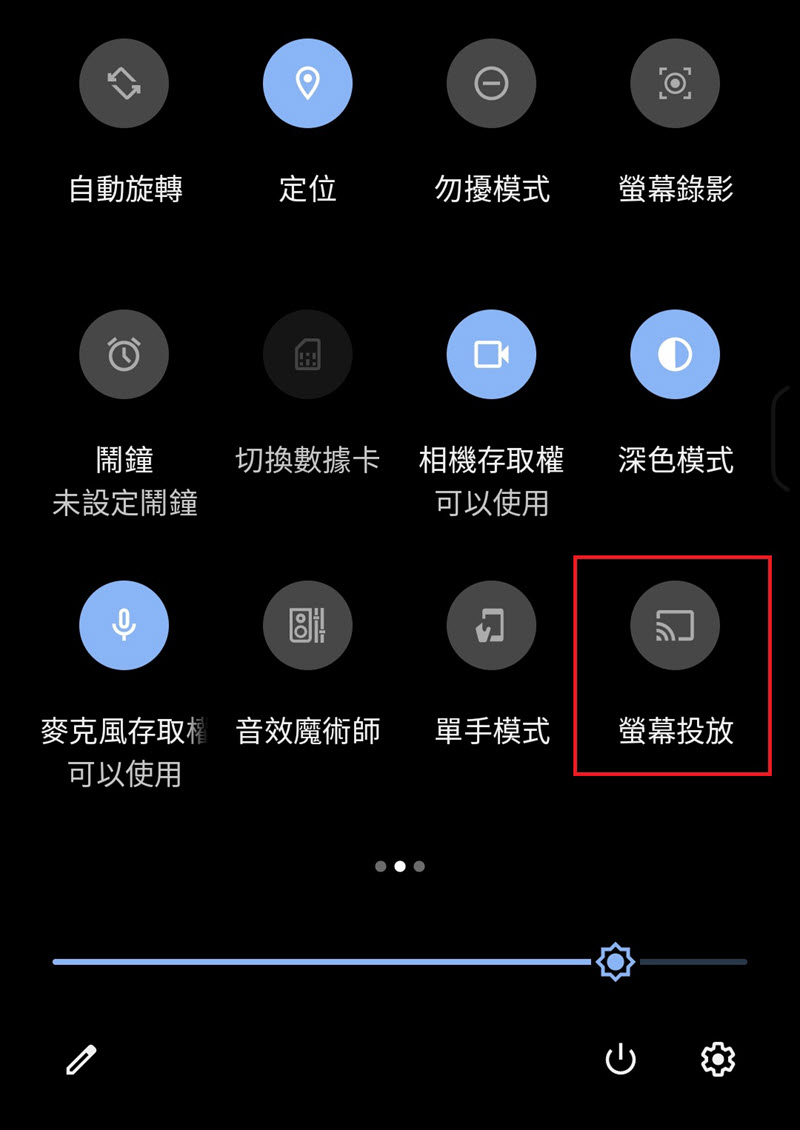Open the power menu icon

pos(620,1059)
